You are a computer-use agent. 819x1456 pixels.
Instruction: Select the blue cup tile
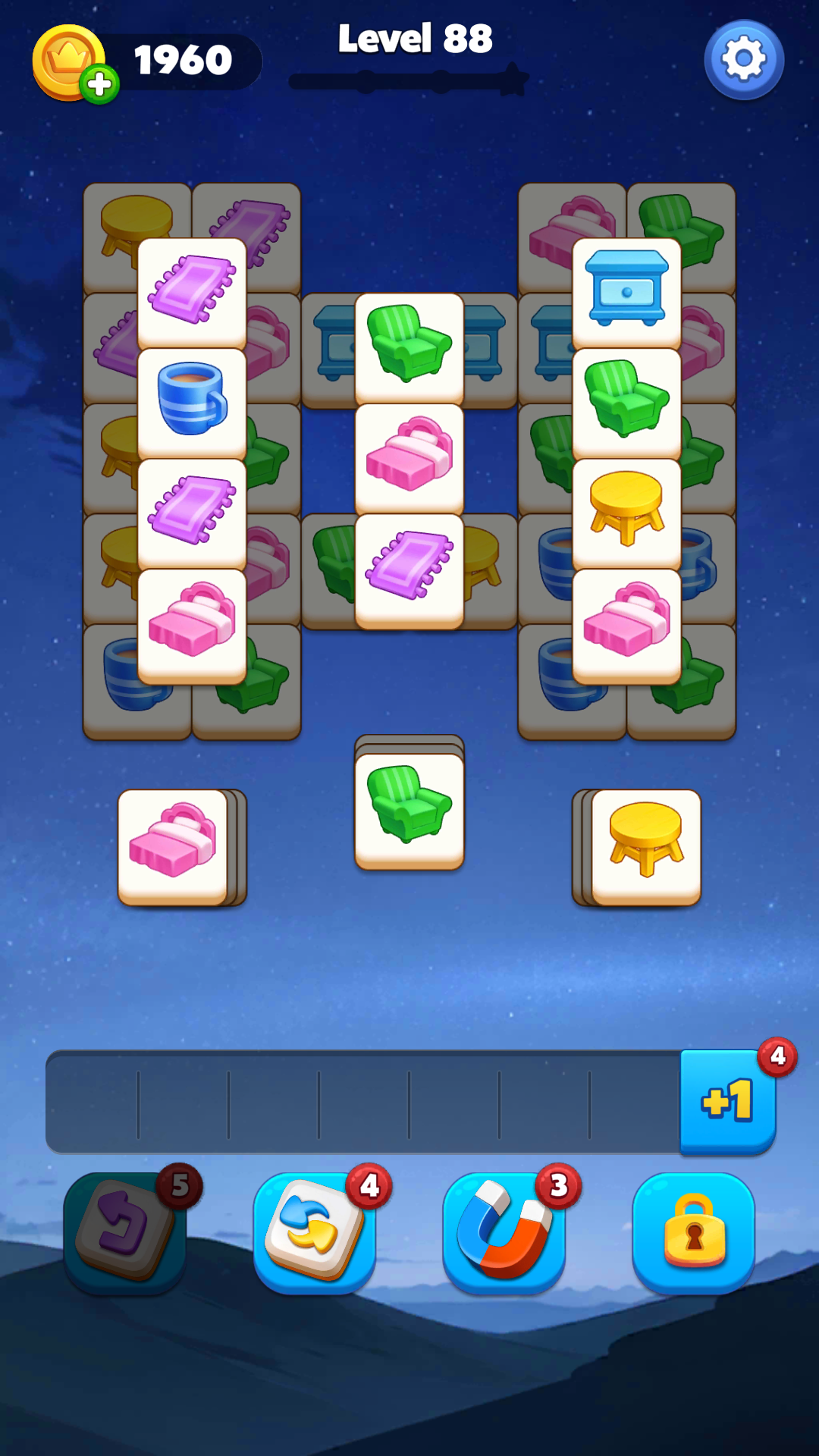tap(192, 402)
